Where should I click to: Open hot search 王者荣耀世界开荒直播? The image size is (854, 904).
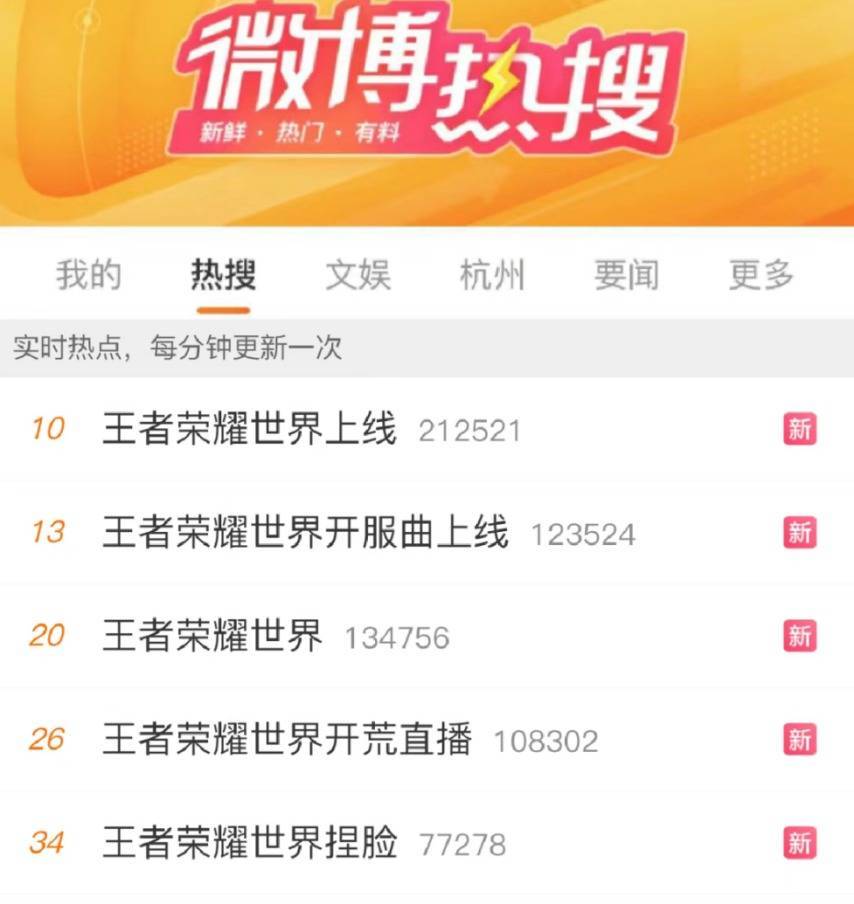[x=287, y=740]
